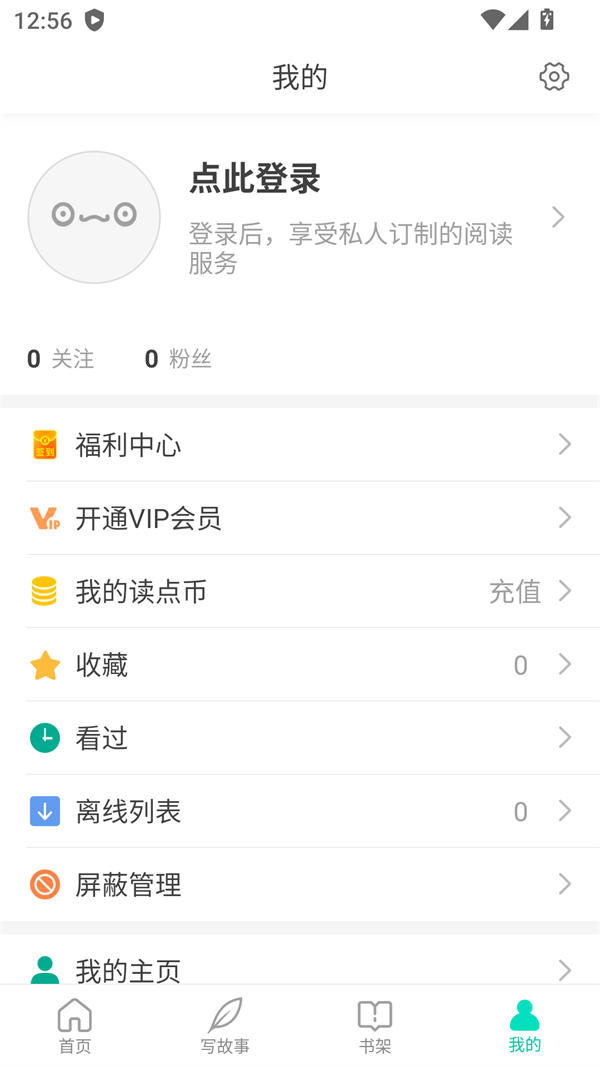This screenshot has height=1066, width=600.
Task: Open 我的主页 personal homepage
Action: click(x=300, y=967)
